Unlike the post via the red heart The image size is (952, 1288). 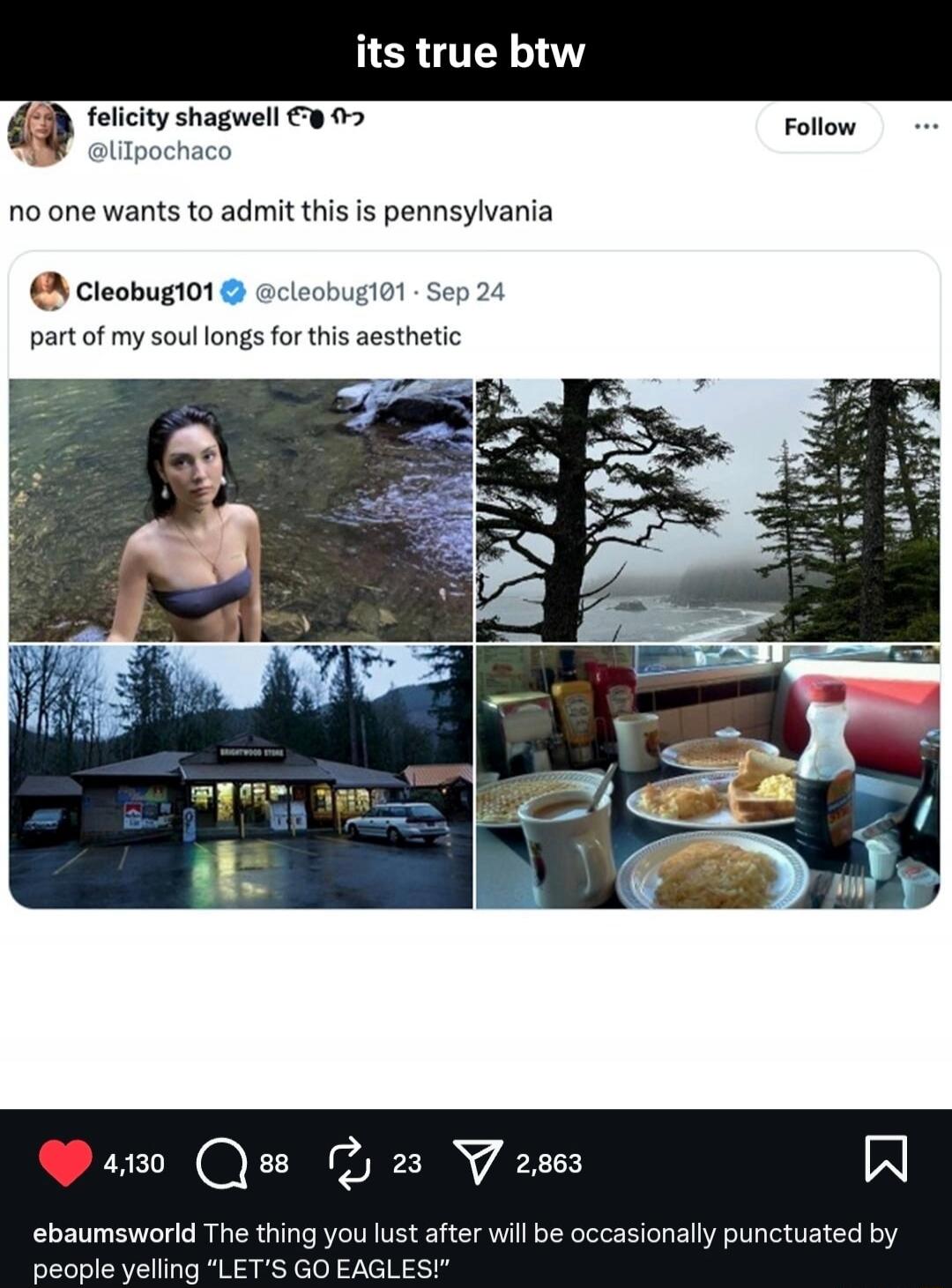point(65,1162)
